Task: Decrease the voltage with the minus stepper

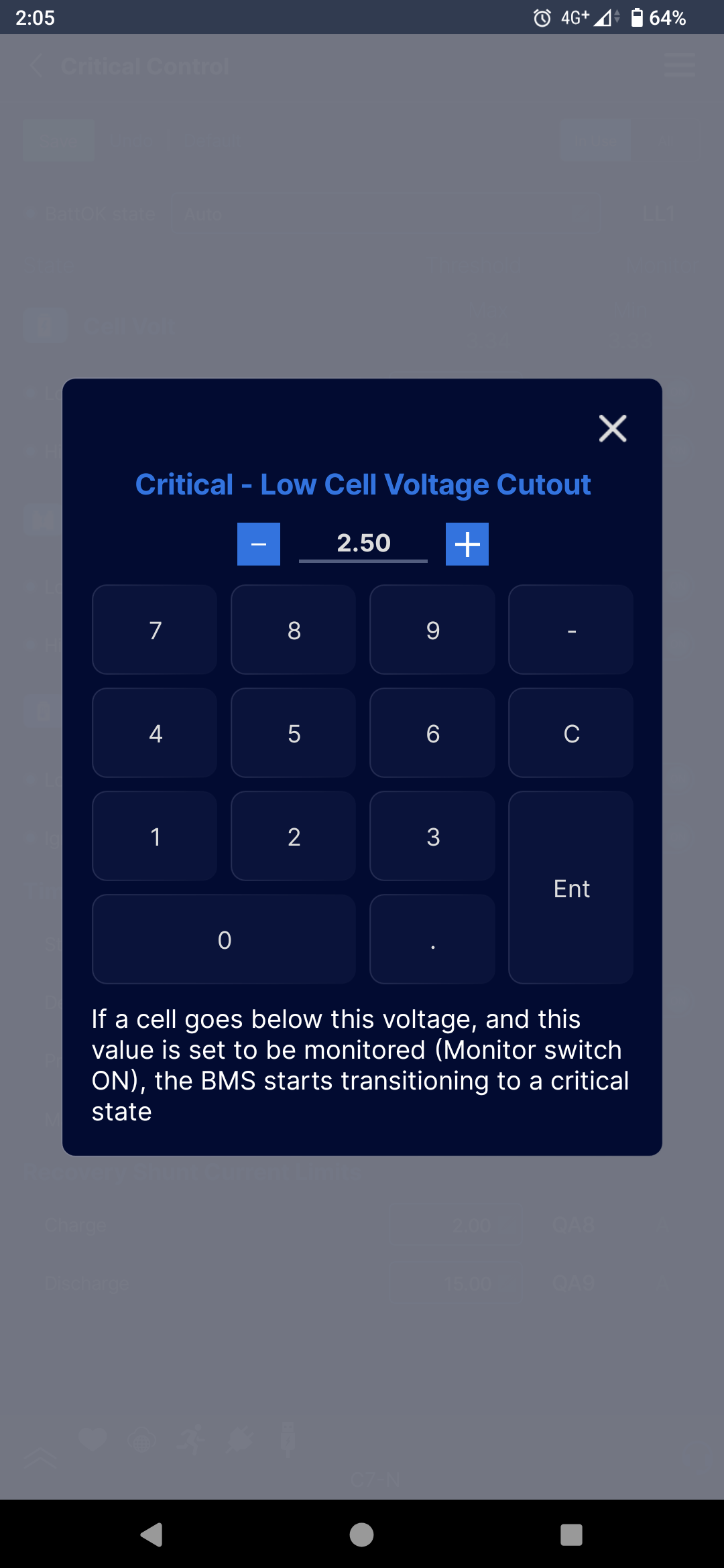Action: click(x=259, y=544)
